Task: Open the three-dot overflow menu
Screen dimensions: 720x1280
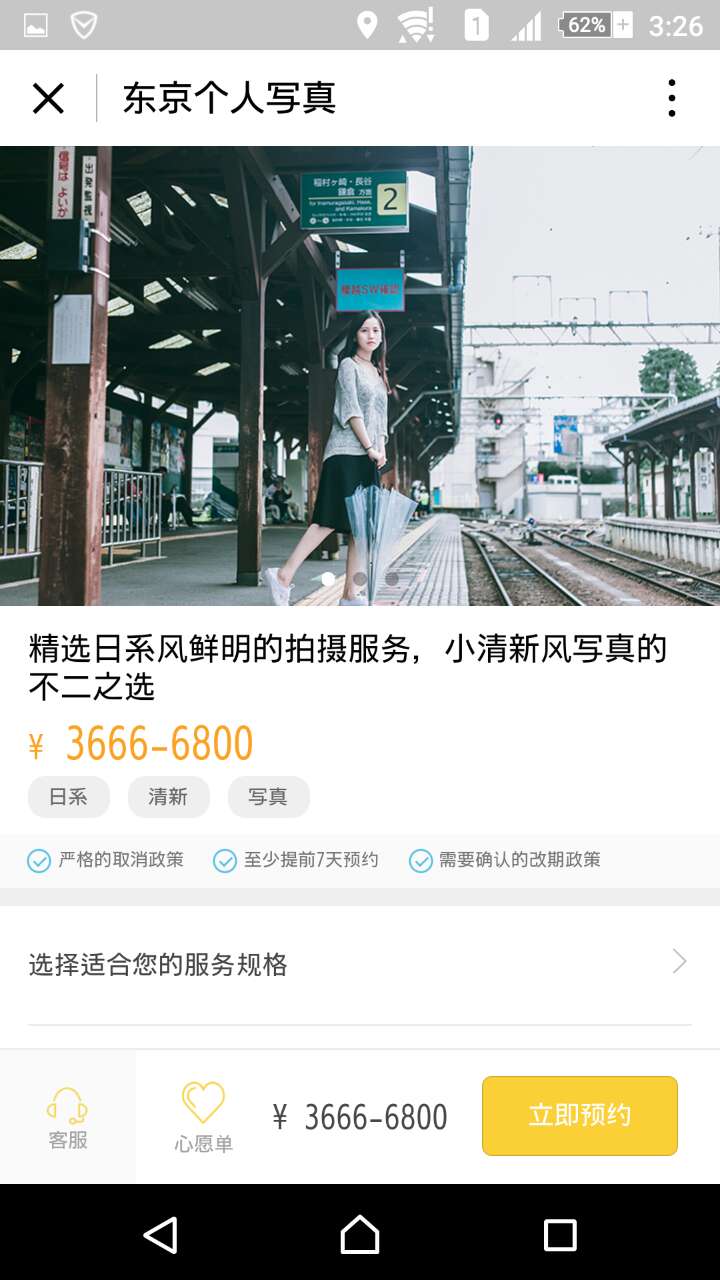Action: (x=672, y=99)
